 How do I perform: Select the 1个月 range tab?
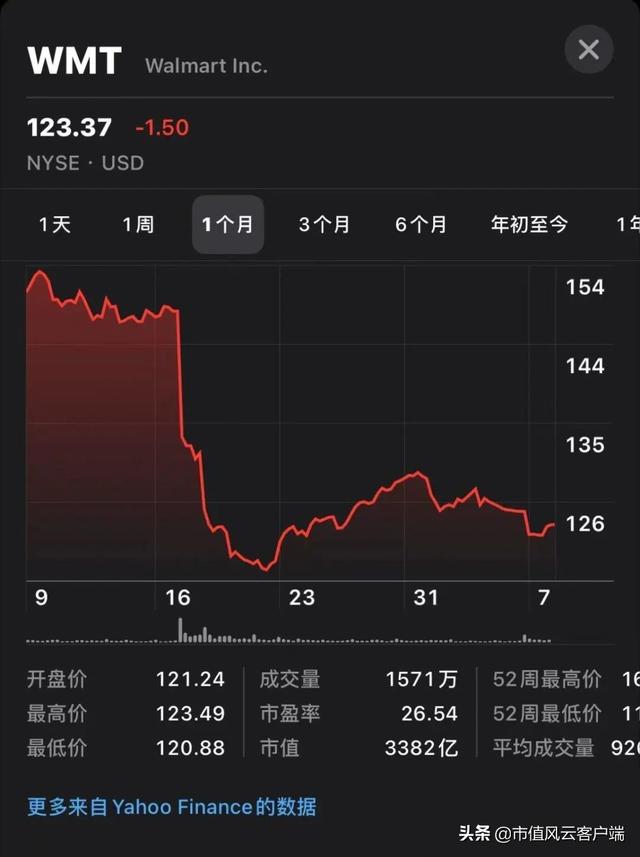[228, 225]
